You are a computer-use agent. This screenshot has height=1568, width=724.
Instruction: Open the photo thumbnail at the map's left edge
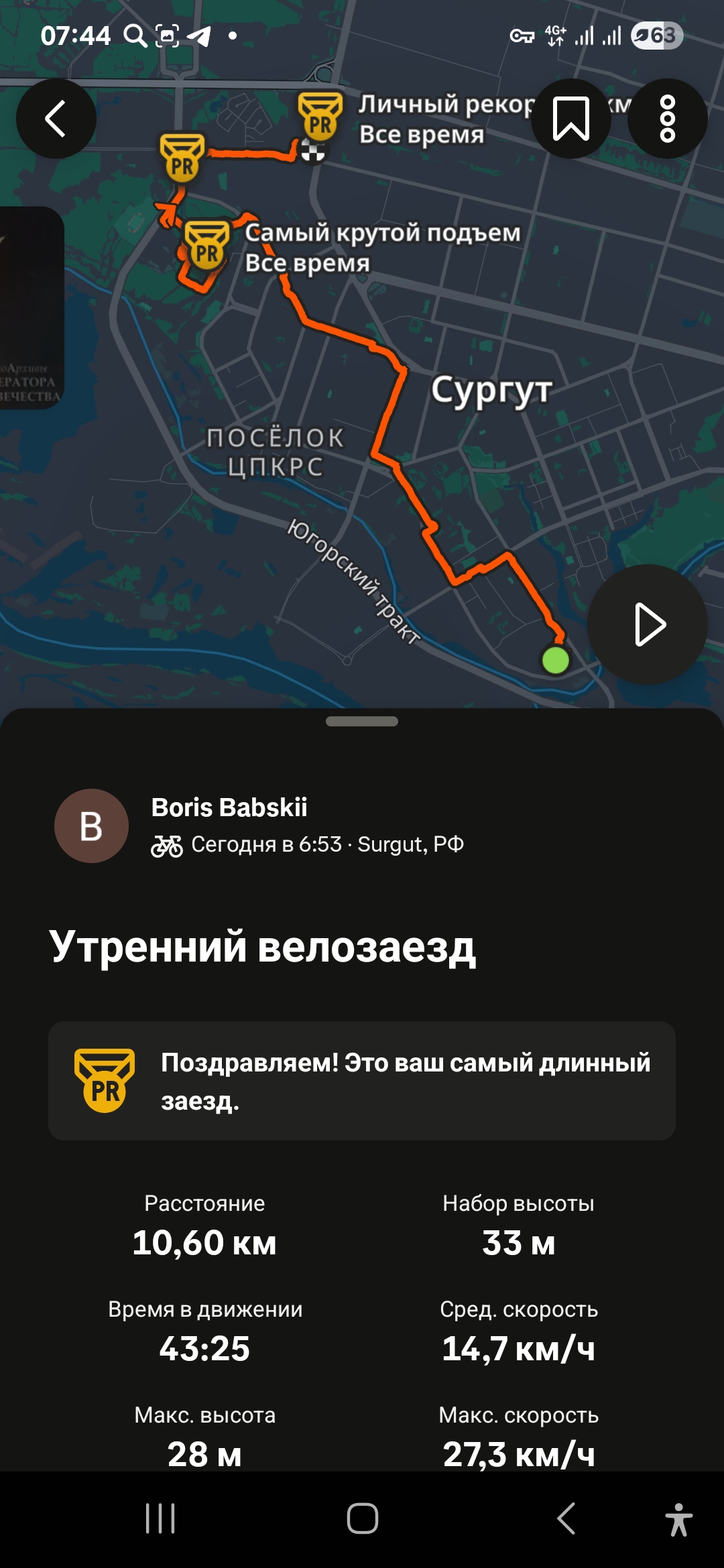pos(32,308)
